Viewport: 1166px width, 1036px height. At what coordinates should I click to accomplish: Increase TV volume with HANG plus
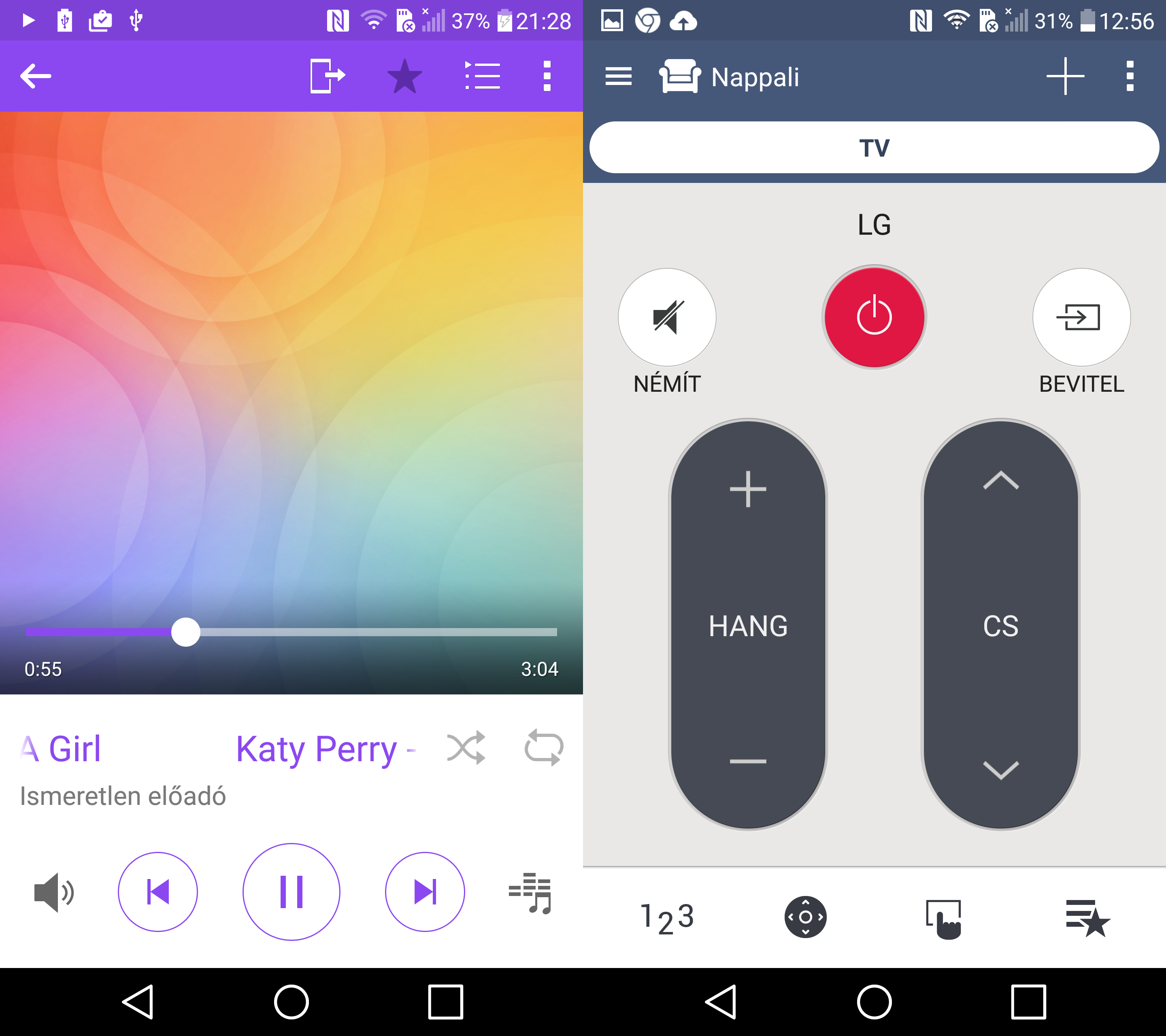point(748,489)
